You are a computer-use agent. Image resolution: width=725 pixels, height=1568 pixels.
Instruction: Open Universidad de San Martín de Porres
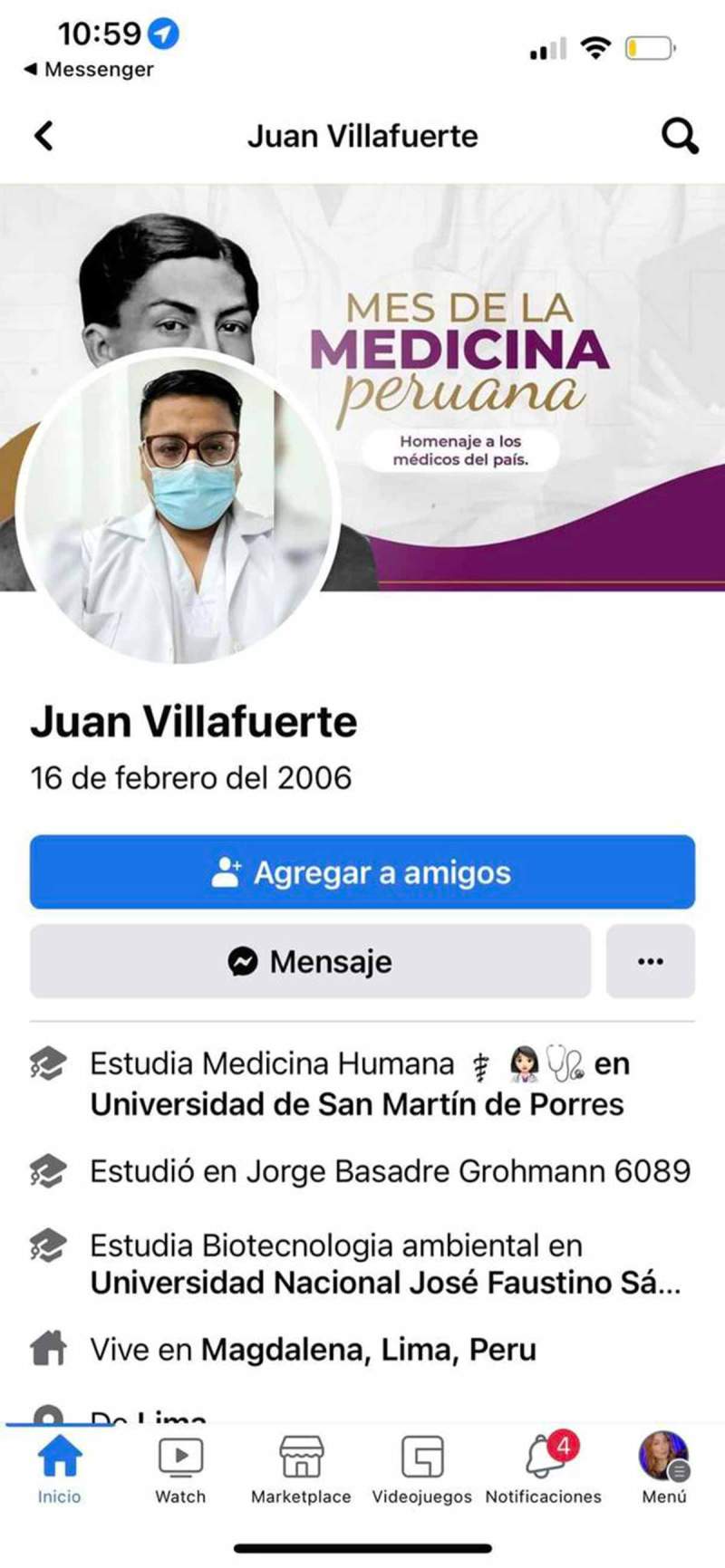tap(357, 1104)
